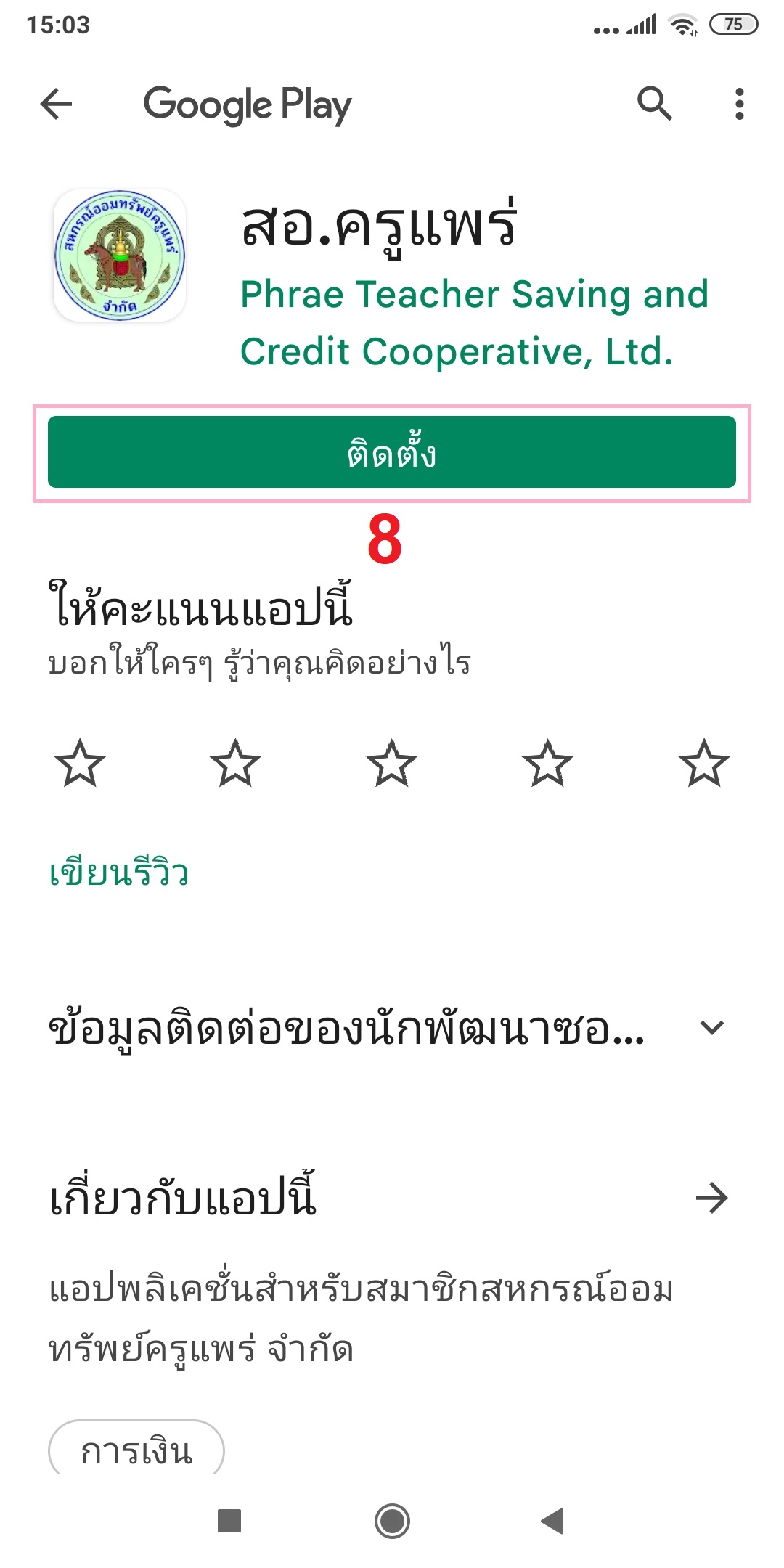The image size is (784, 1568).
Task: Rate the app four stars
Action: pos(547,763)
